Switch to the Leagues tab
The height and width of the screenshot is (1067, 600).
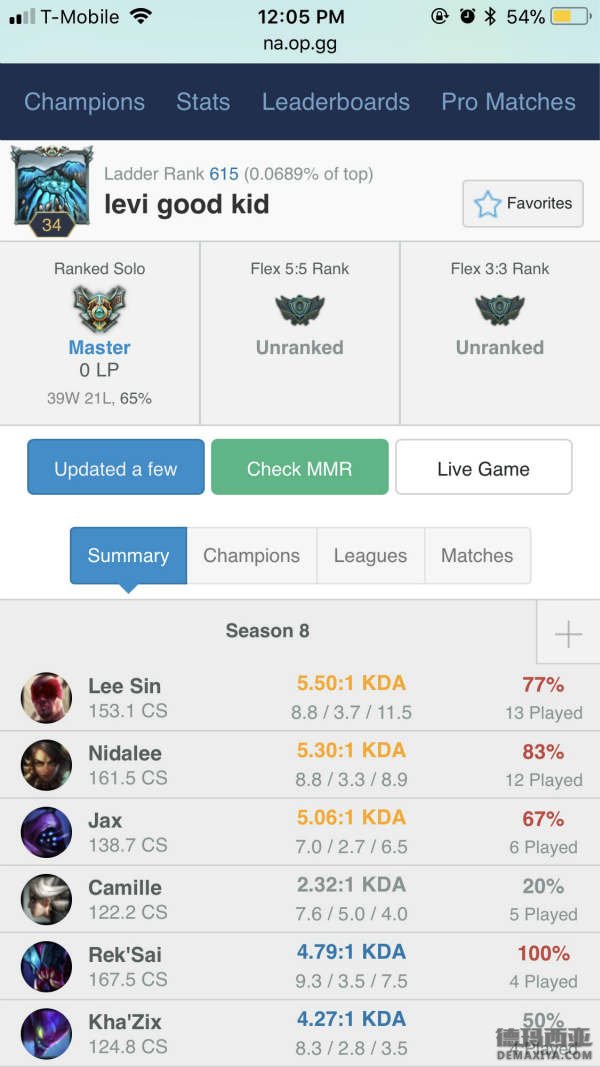pos(370,556)
